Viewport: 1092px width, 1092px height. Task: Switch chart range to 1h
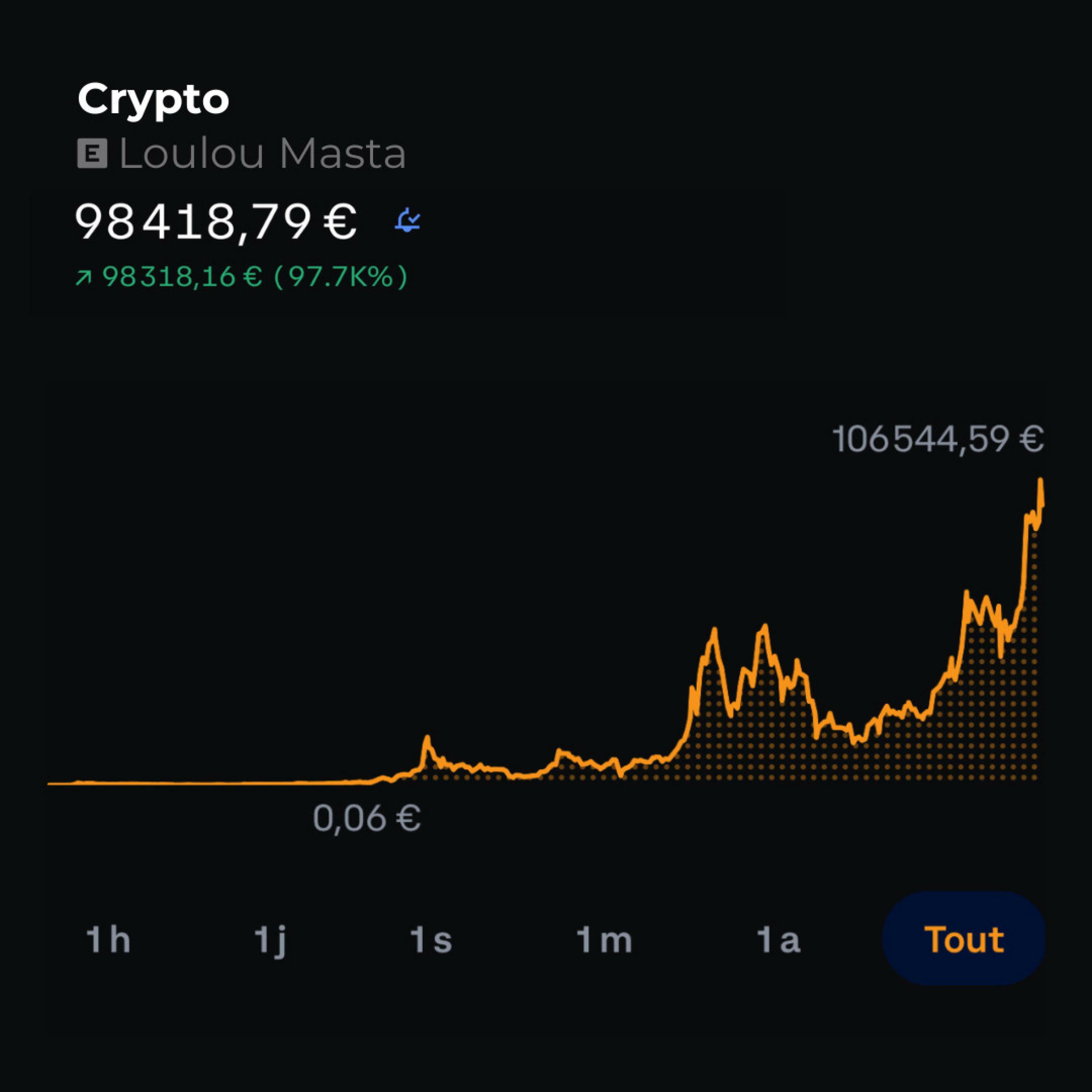[x=108, y=939]
